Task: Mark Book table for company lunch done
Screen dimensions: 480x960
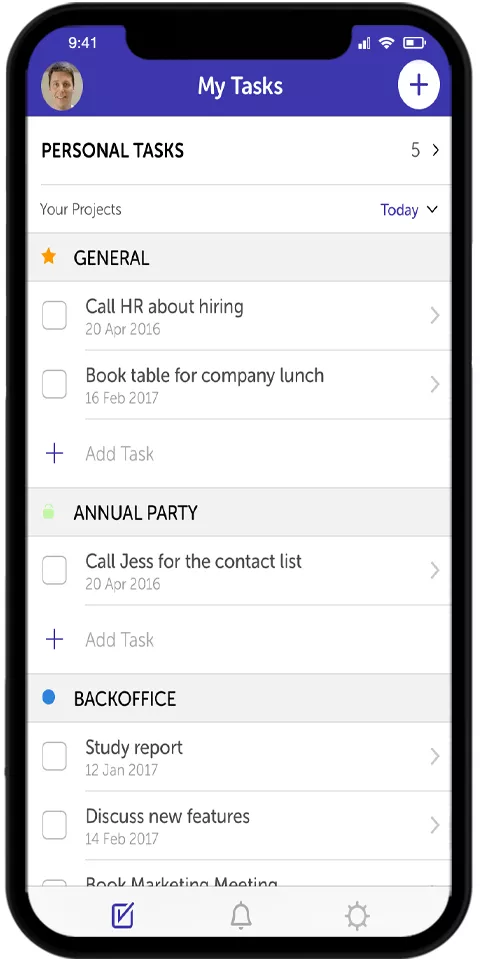Action: click(54, 385)
